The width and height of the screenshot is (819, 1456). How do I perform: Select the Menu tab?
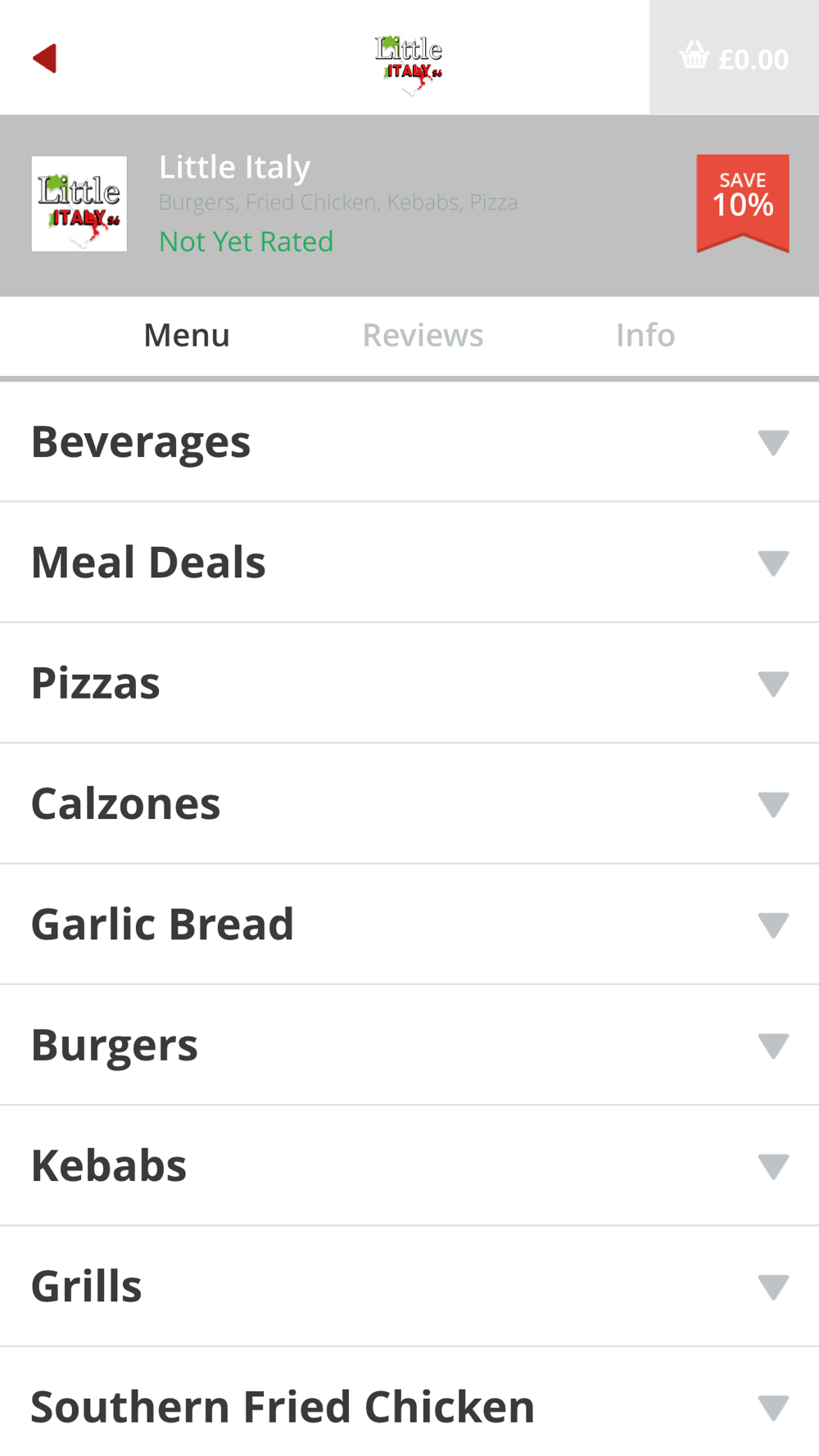click(x=187, y=336)
